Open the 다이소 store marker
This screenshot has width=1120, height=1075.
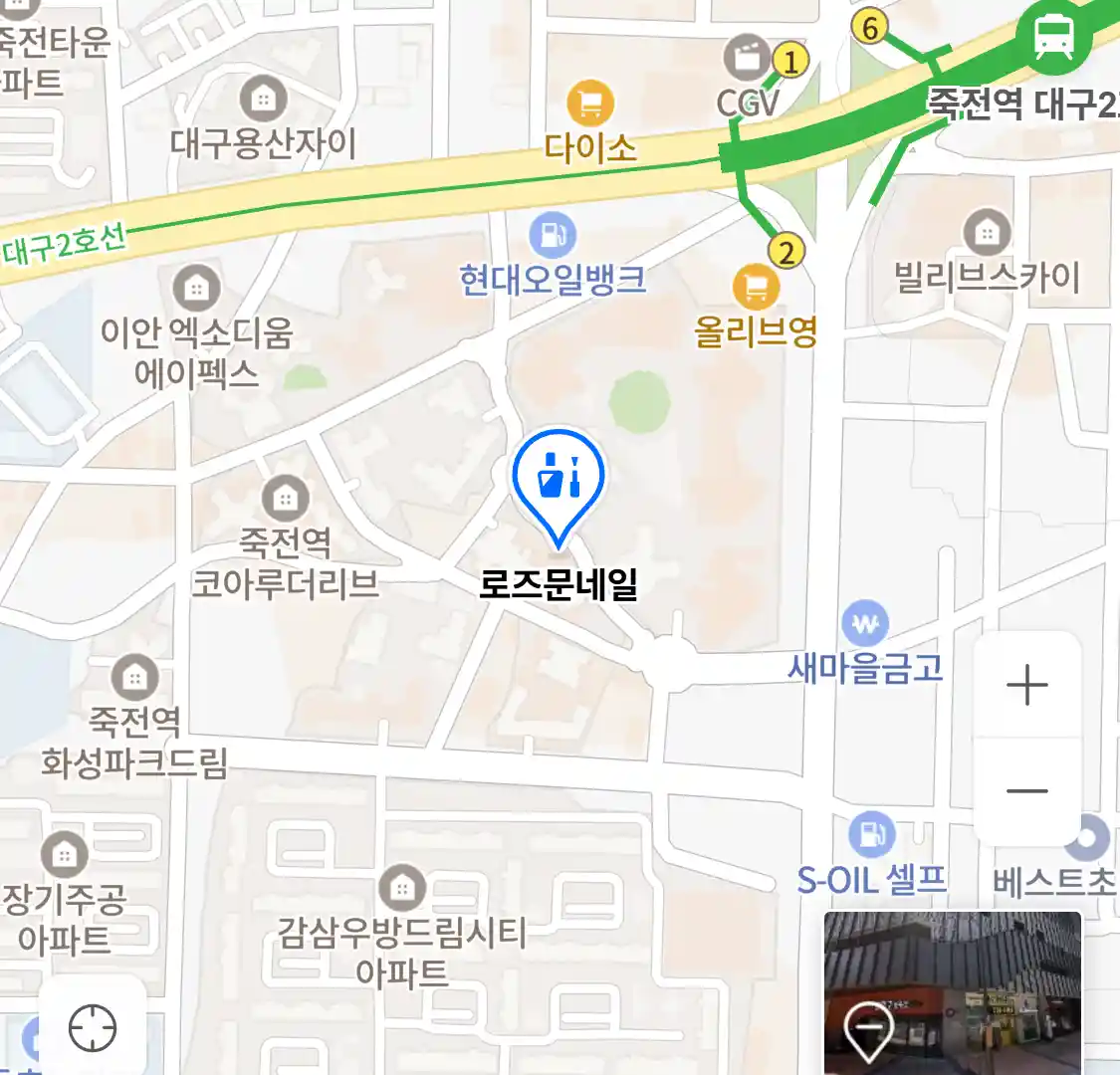589,104
